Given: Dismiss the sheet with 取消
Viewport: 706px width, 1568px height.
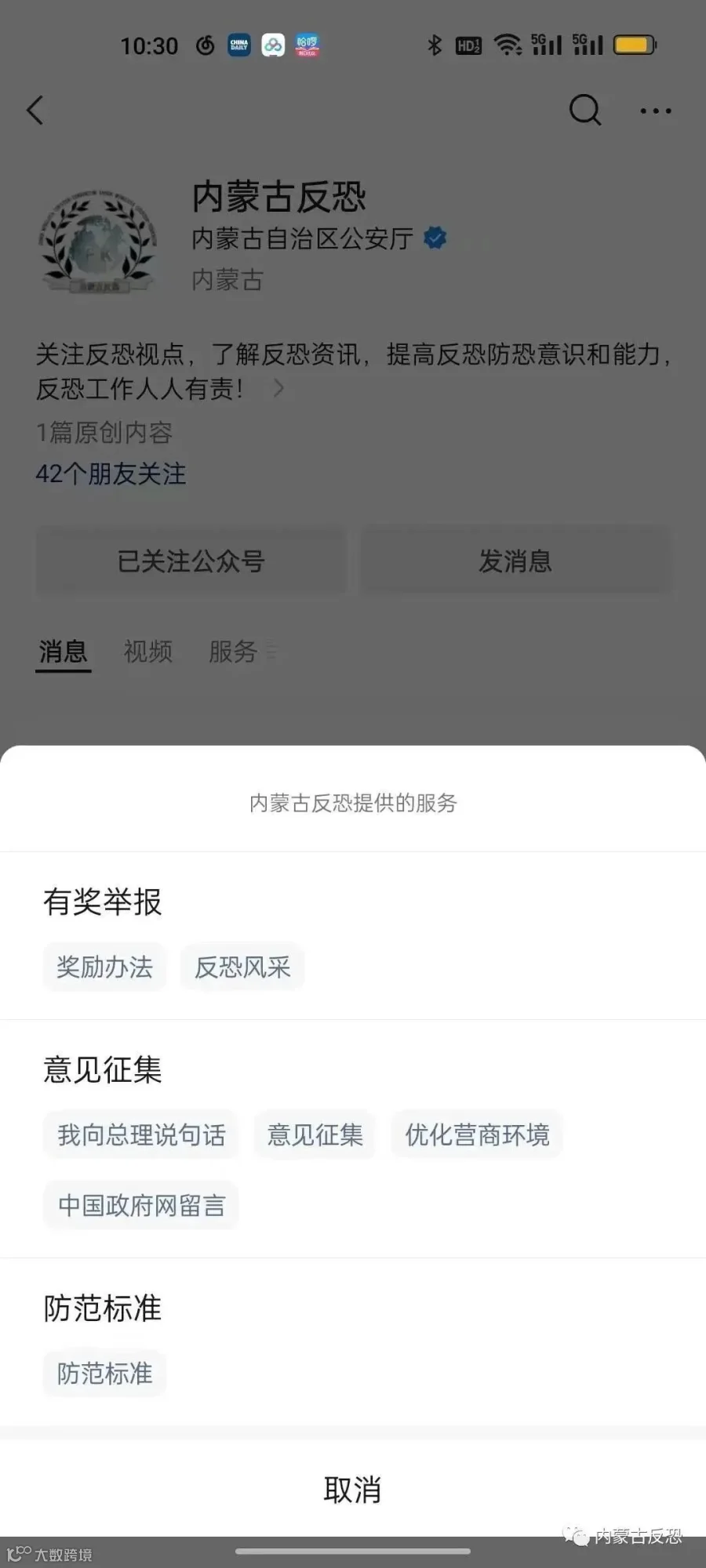Looking at the screenshot, I should pos(353,1489).
